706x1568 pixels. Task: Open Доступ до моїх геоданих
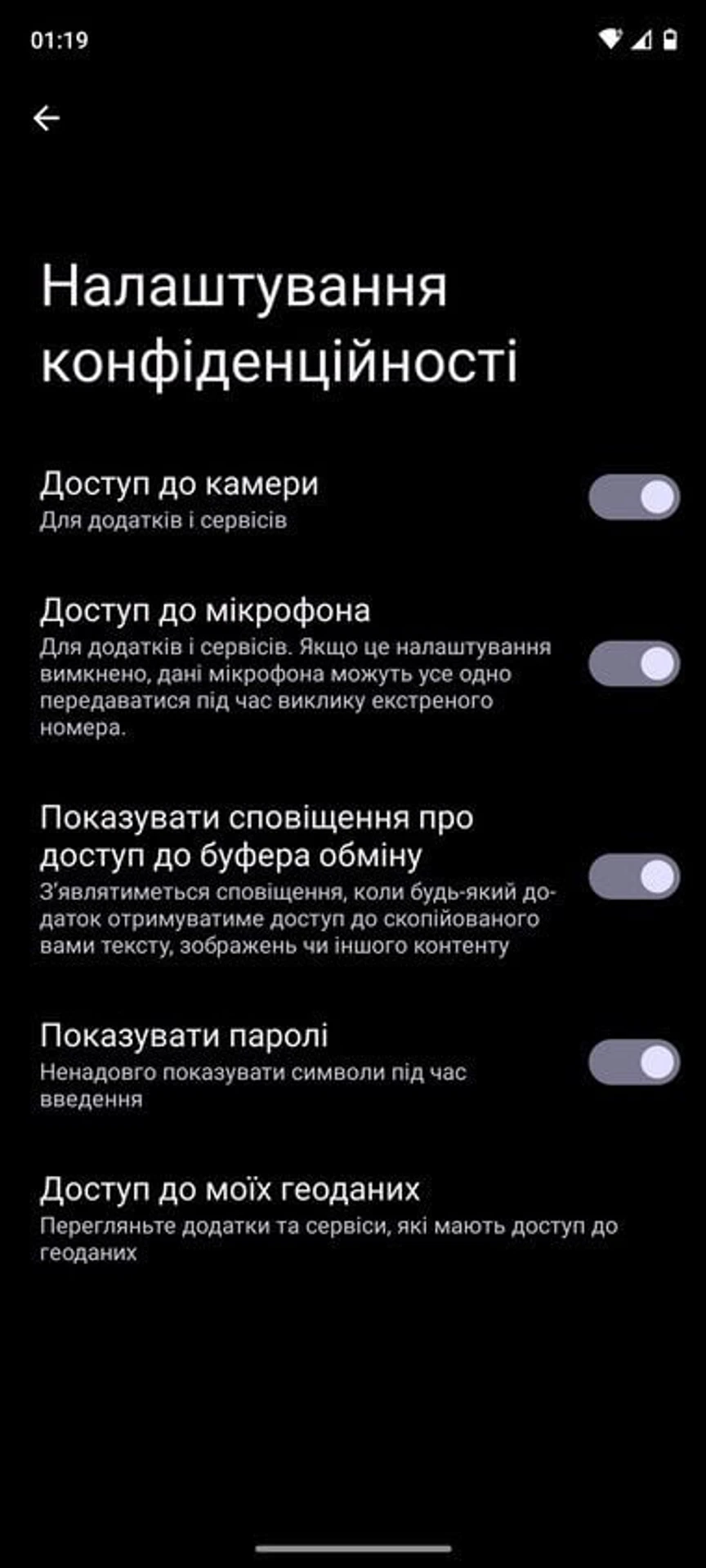point(327,1214)
